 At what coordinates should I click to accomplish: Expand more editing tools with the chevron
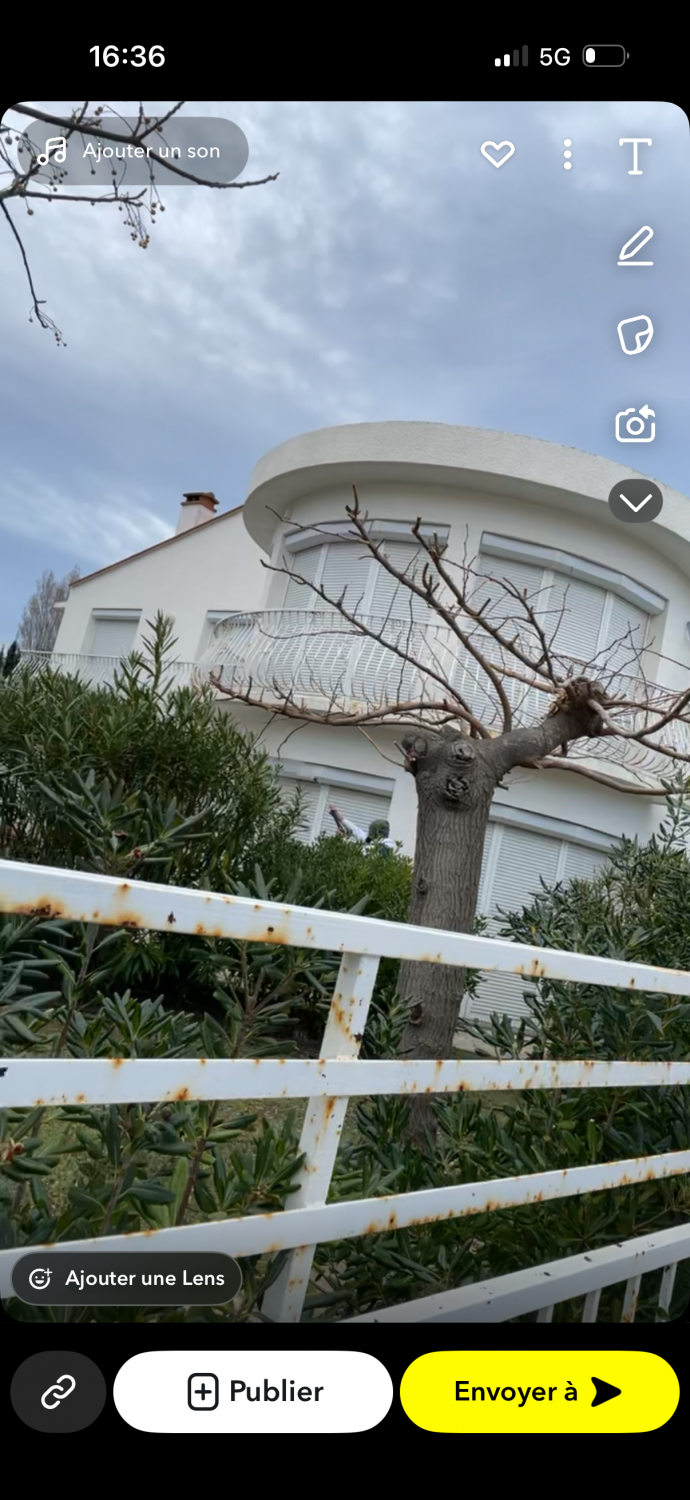point(635,501)
